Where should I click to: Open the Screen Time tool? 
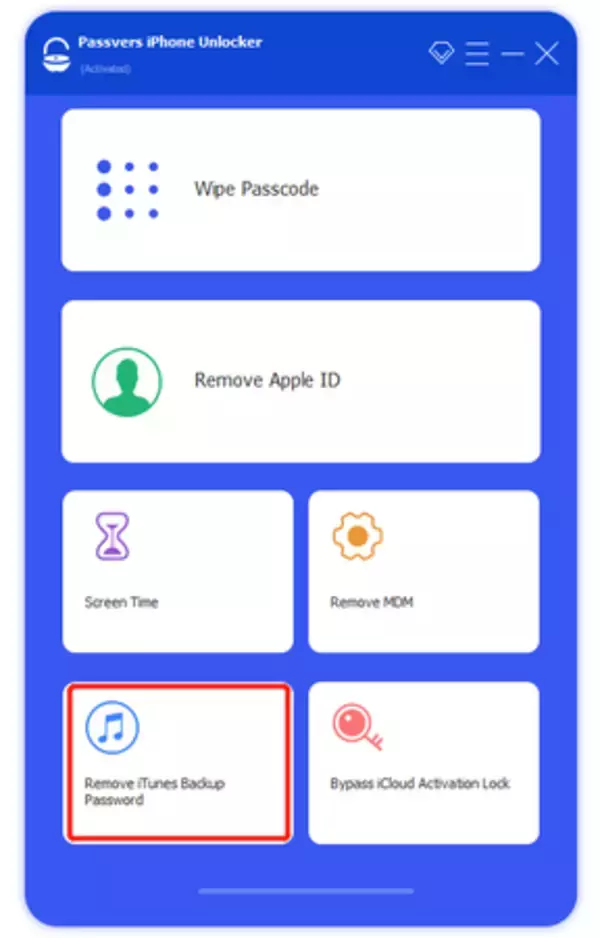click(178, 571)
